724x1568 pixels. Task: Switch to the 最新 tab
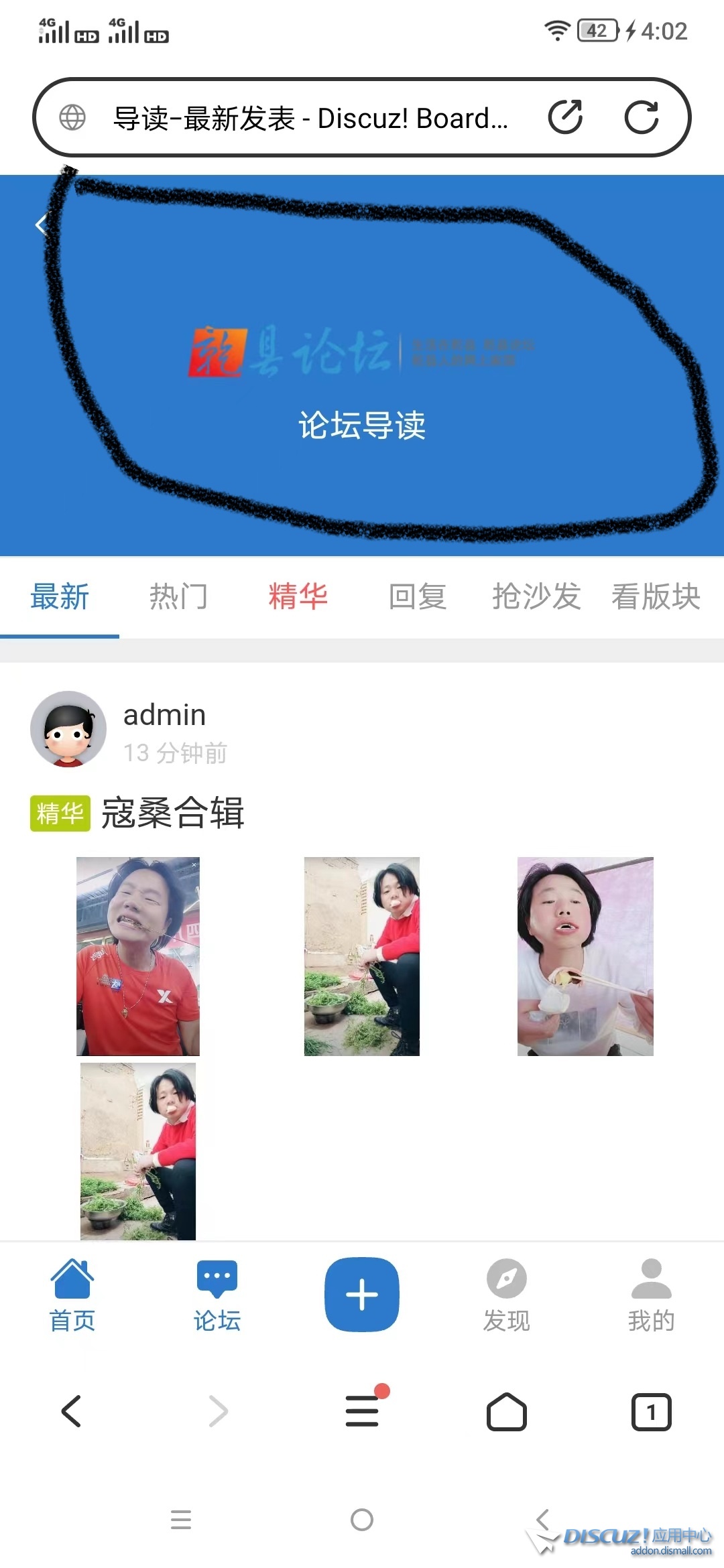tap(60, 596)
